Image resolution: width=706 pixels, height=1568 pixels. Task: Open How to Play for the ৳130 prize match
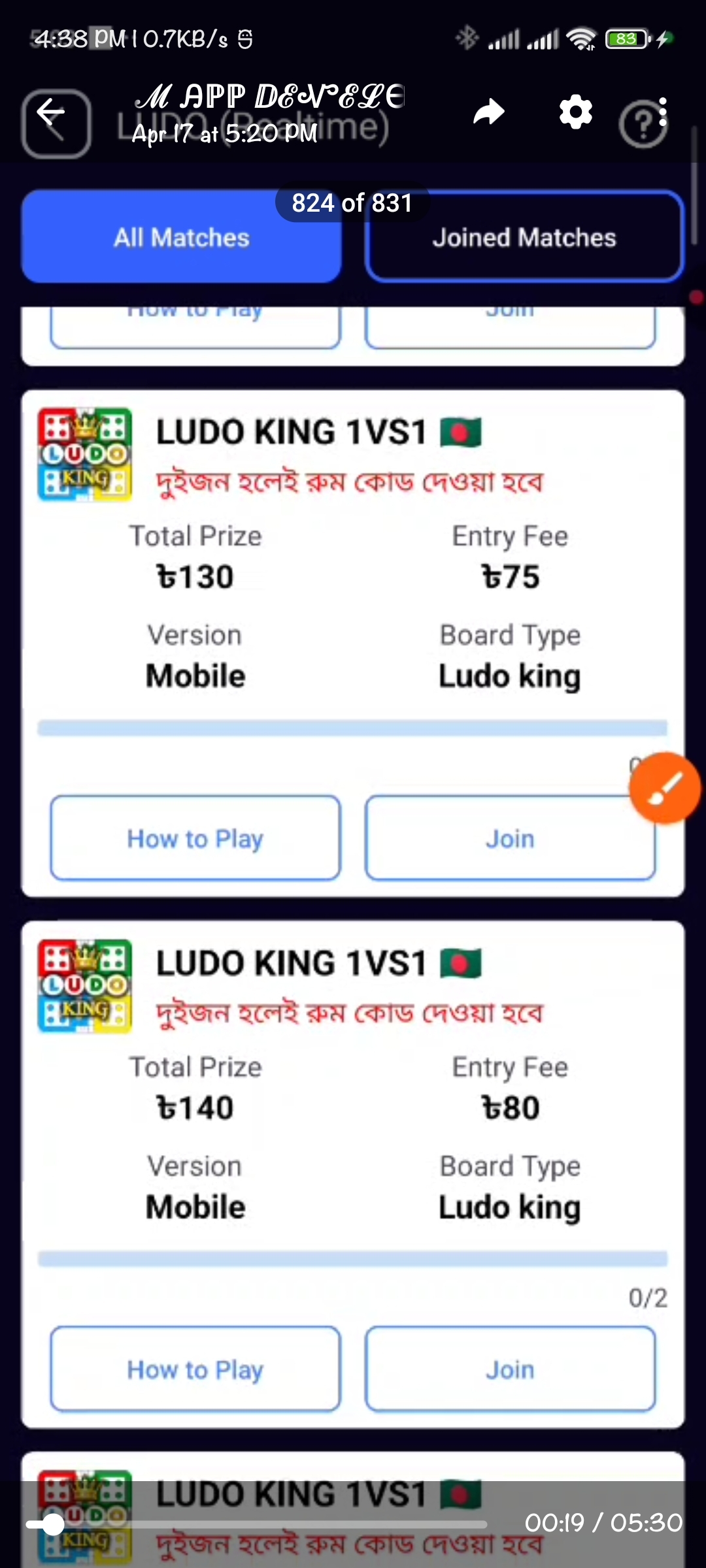(195, 838)
